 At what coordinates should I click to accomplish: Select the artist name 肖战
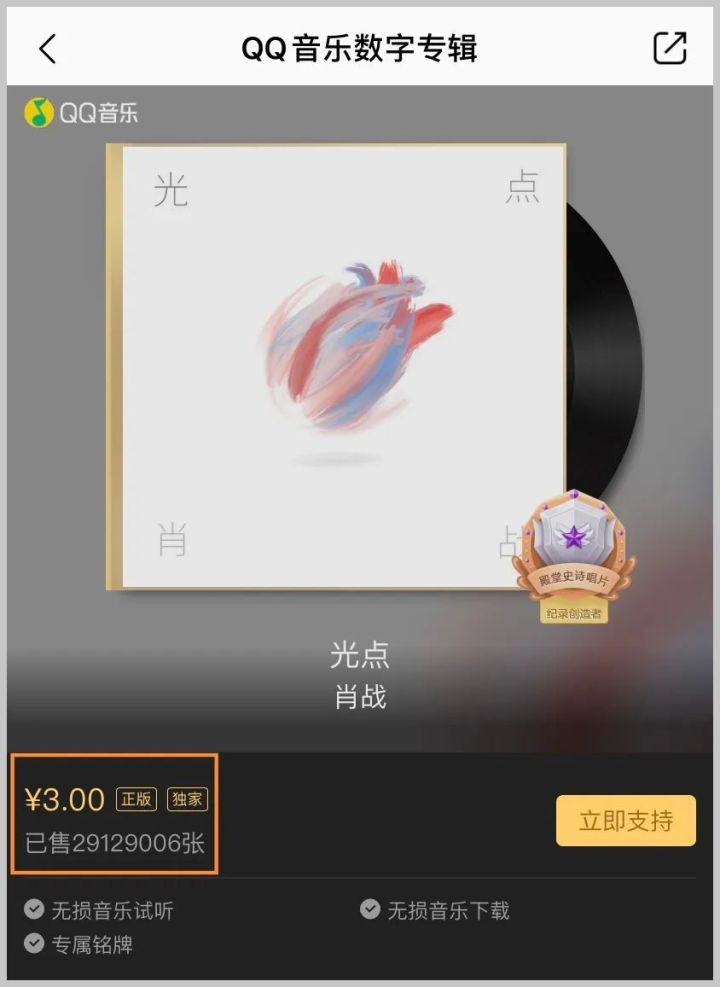pyautogui.click(x=360, y=699)
